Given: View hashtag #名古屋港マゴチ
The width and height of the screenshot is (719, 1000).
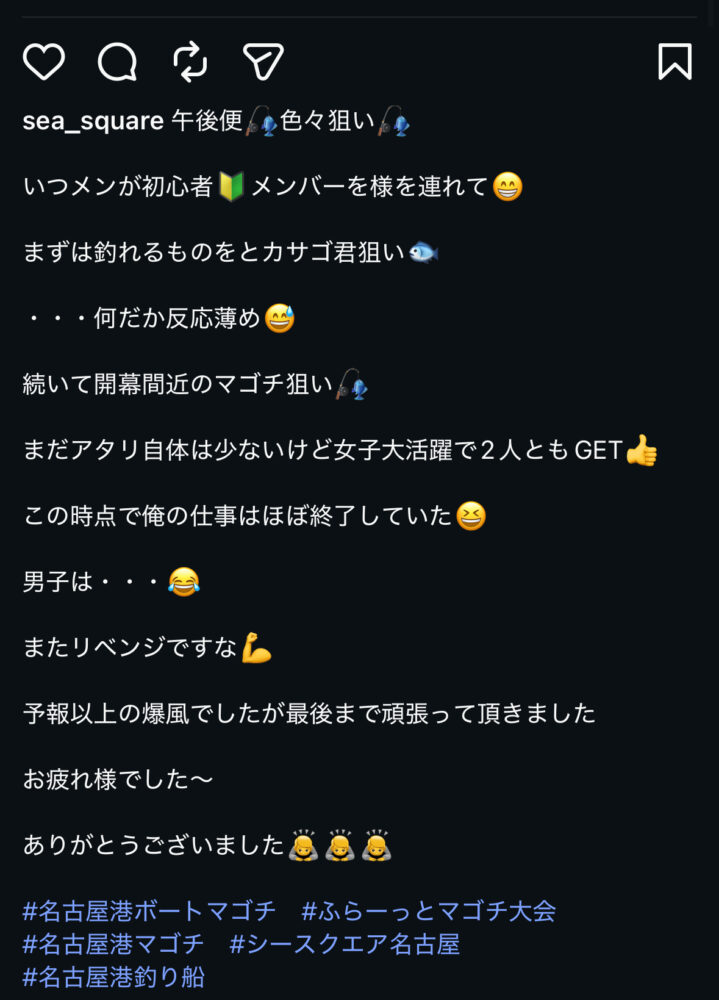Looking at the screenshot, I should point(113,943).
